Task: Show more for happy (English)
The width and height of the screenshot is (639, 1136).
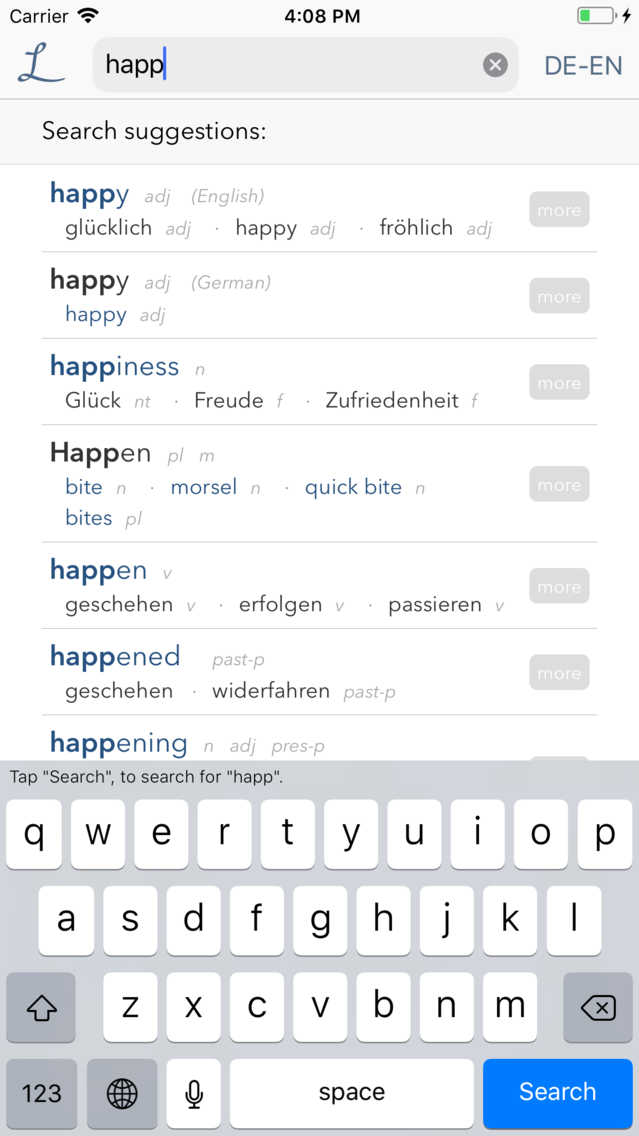Action: pyautogui.click(x=559, y=210)
